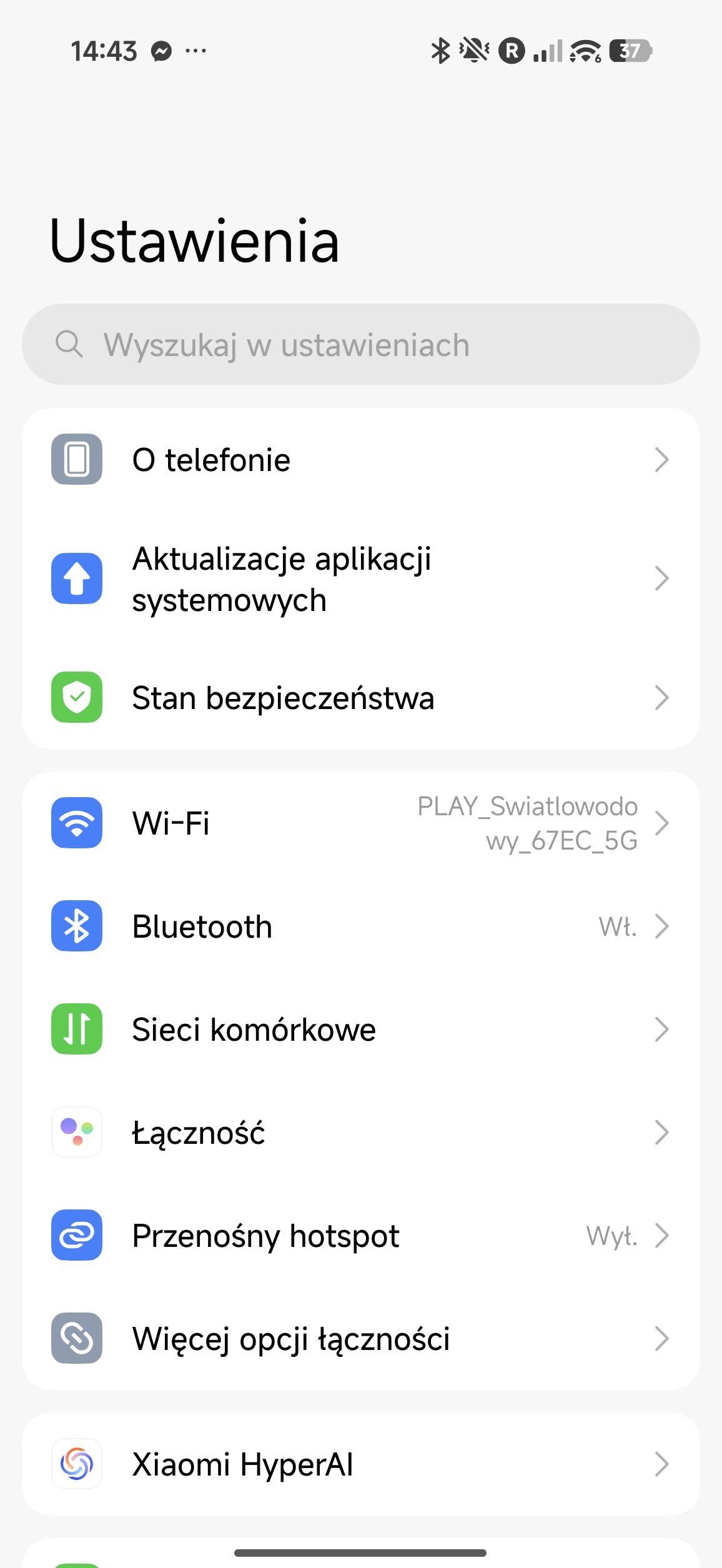Open Przenośny hotspot settings

pyautogui.click(x=360, y=1235)
